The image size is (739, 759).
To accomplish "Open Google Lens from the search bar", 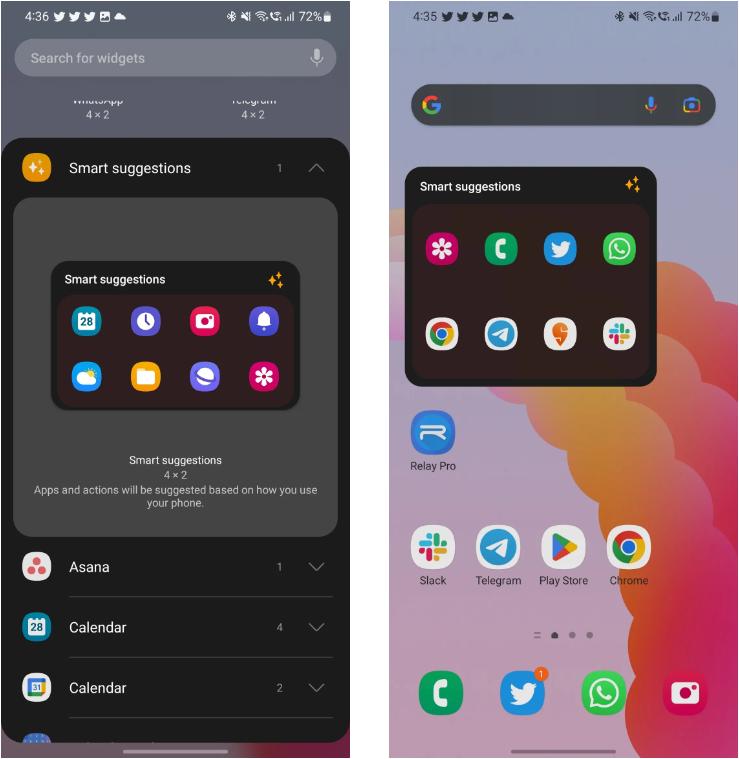I will [691, 105].
